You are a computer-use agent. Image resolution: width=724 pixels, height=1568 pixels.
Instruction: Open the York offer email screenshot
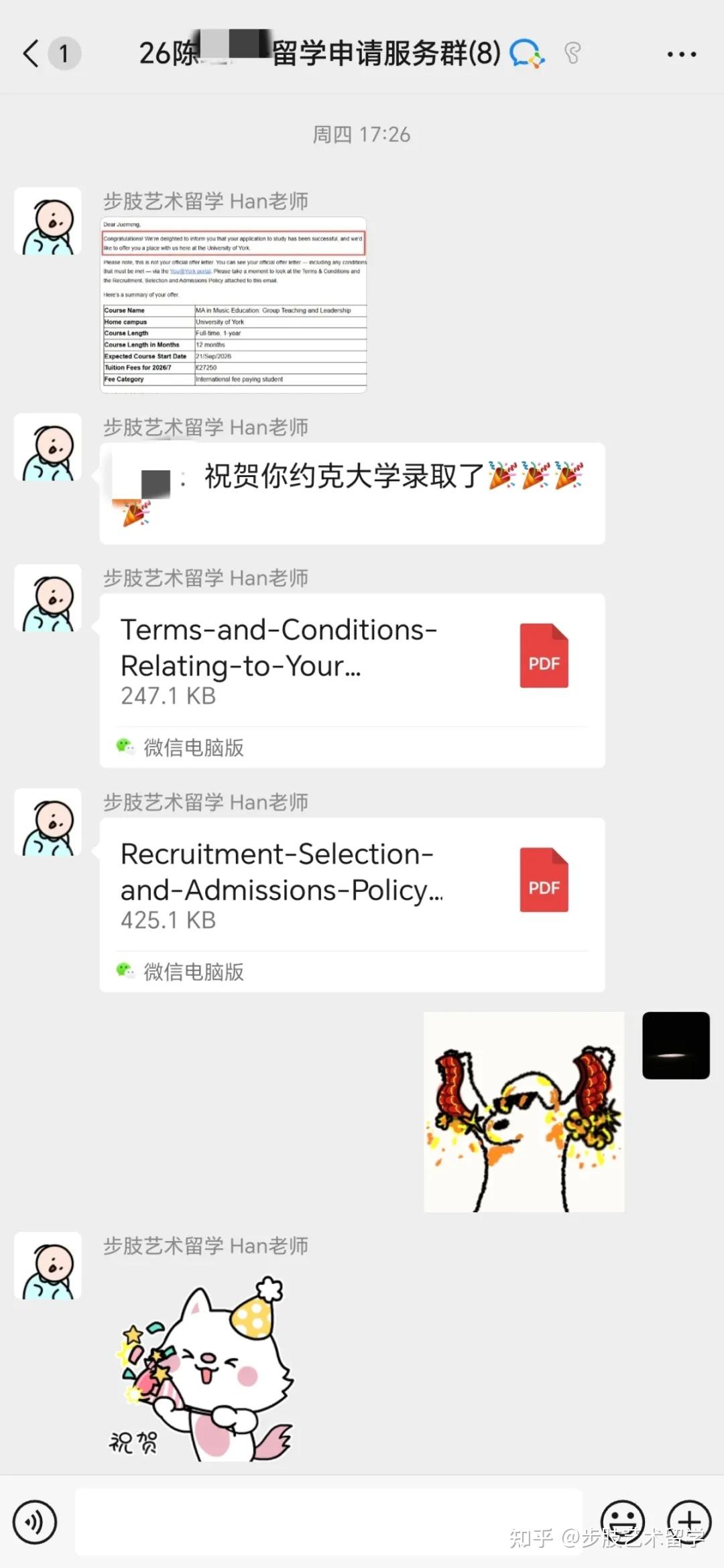click(x=233, y=305)
